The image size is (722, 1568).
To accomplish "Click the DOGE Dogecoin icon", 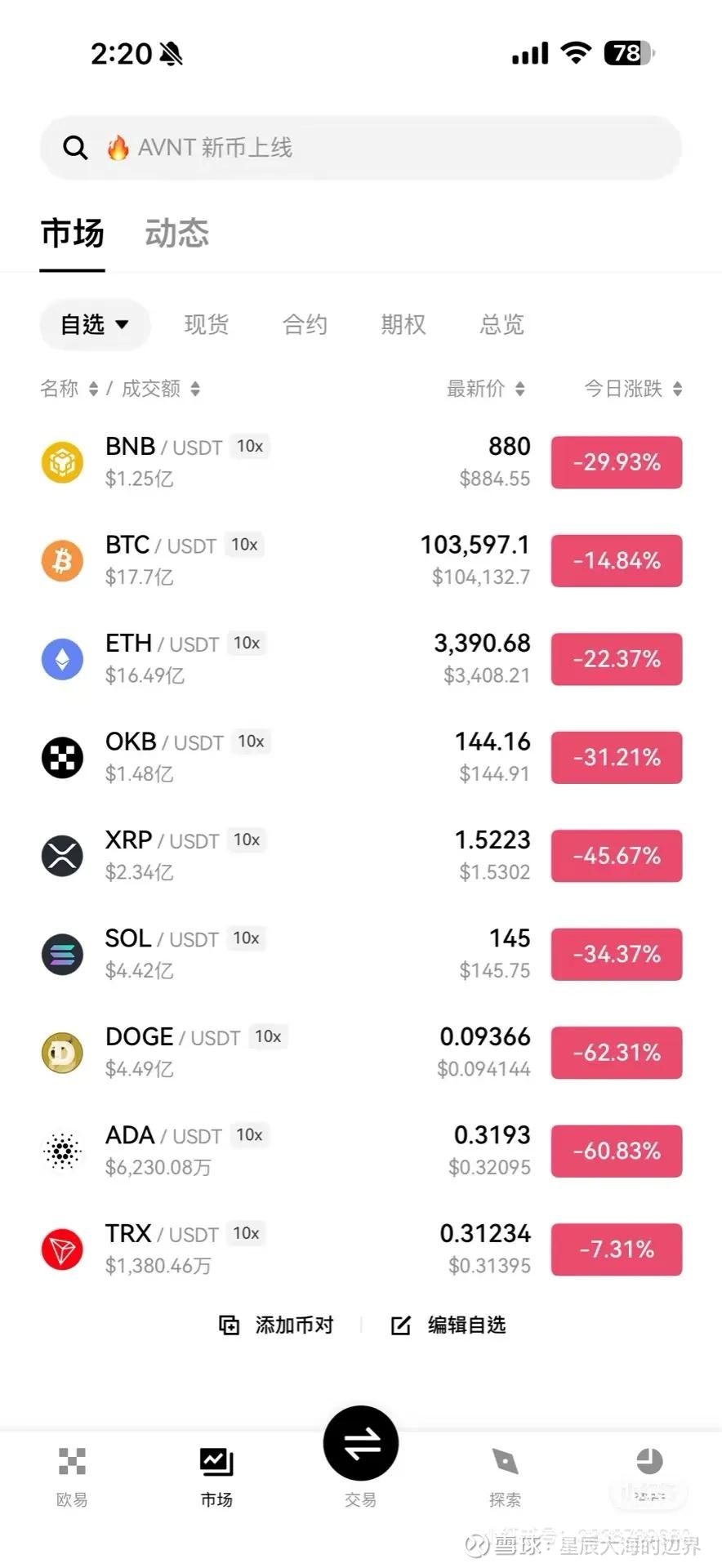I will pos(63,1053).
